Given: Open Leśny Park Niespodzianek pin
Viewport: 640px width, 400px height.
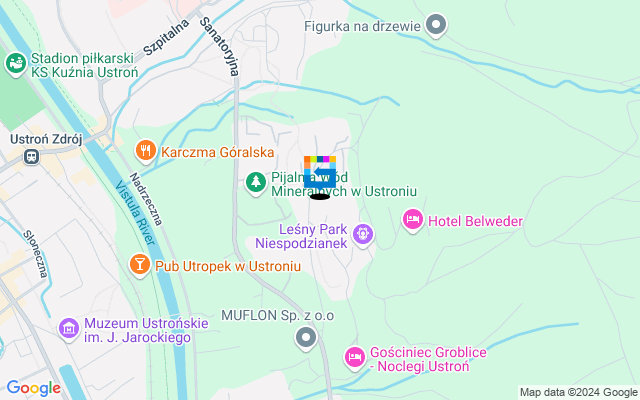Looking at the screenshot, I should click(x=362, y=235).
